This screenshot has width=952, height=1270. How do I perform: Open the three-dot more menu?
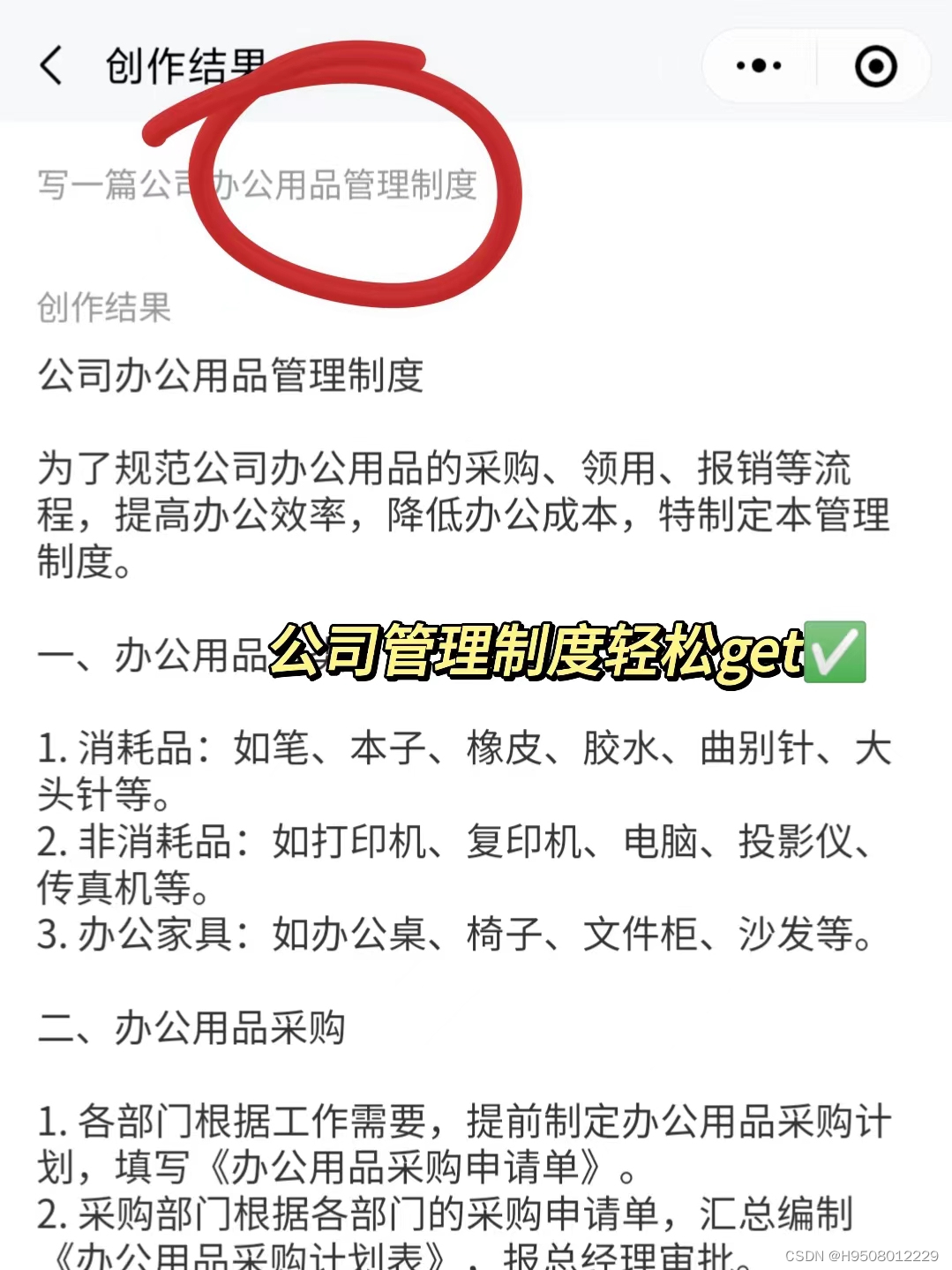point(759,65)
